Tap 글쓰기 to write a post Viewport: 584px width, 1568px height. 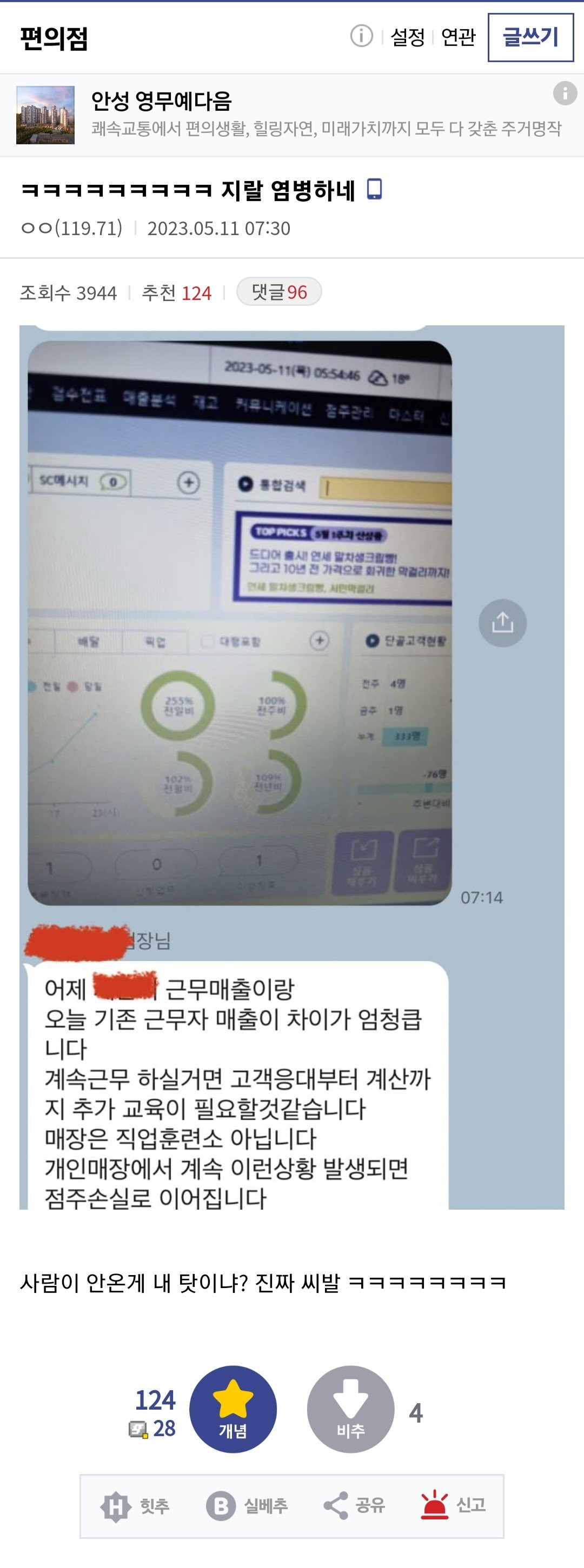coord(530,37)
